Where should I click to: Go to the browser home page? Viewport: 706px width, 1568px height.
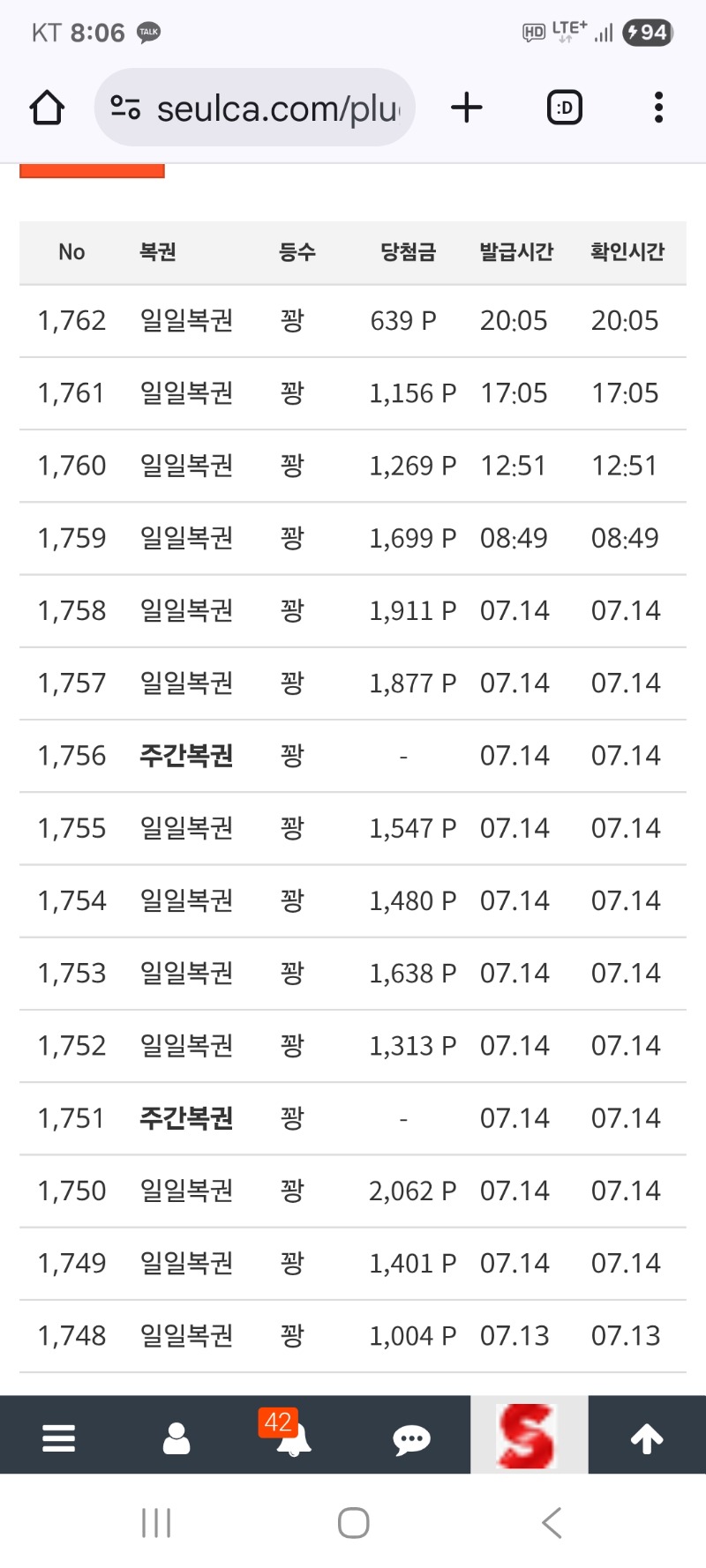click(x=47, y=108)
